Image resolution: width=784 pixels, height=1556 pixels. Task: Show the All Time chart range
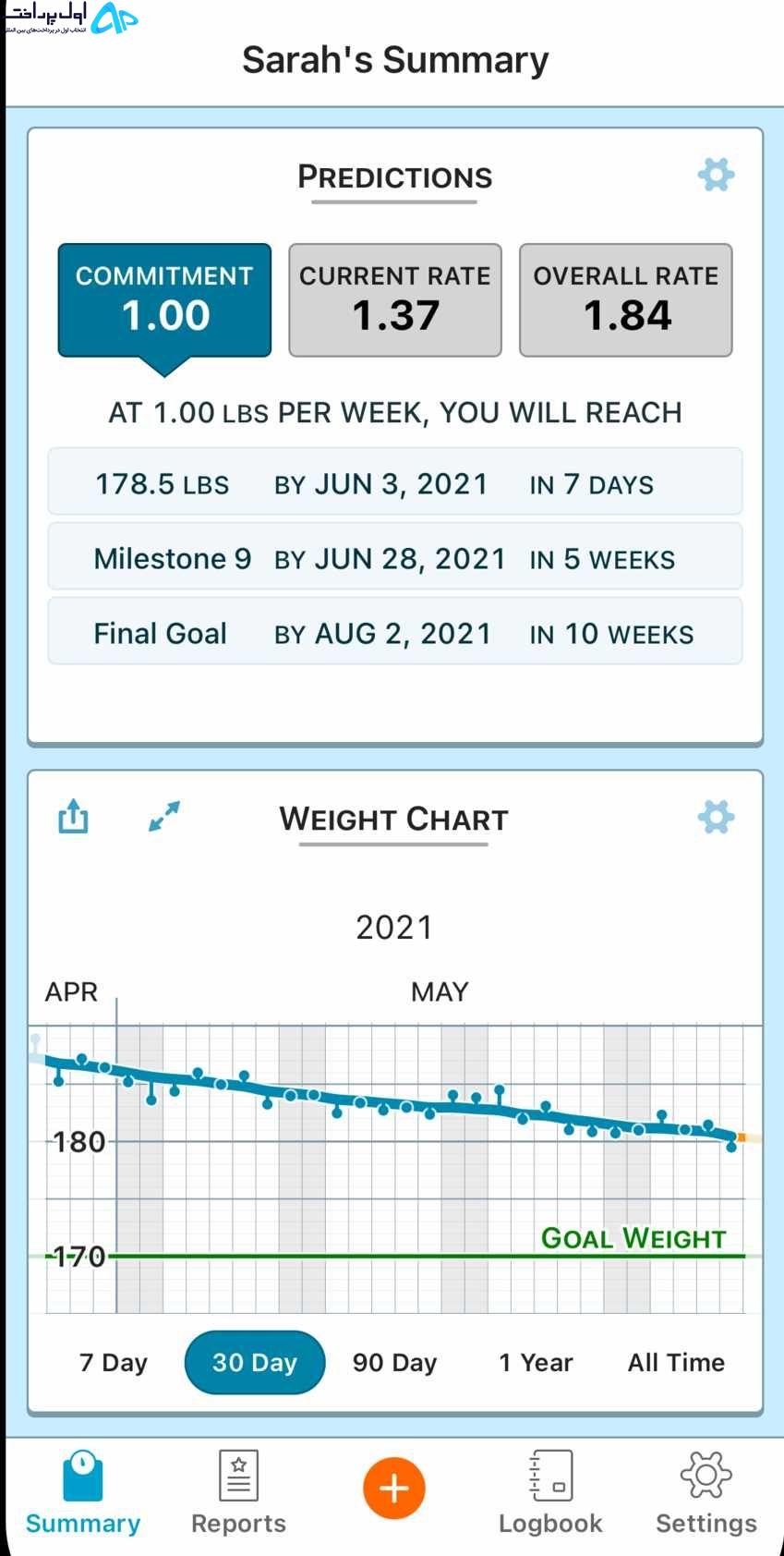[x=676, y=1363]
